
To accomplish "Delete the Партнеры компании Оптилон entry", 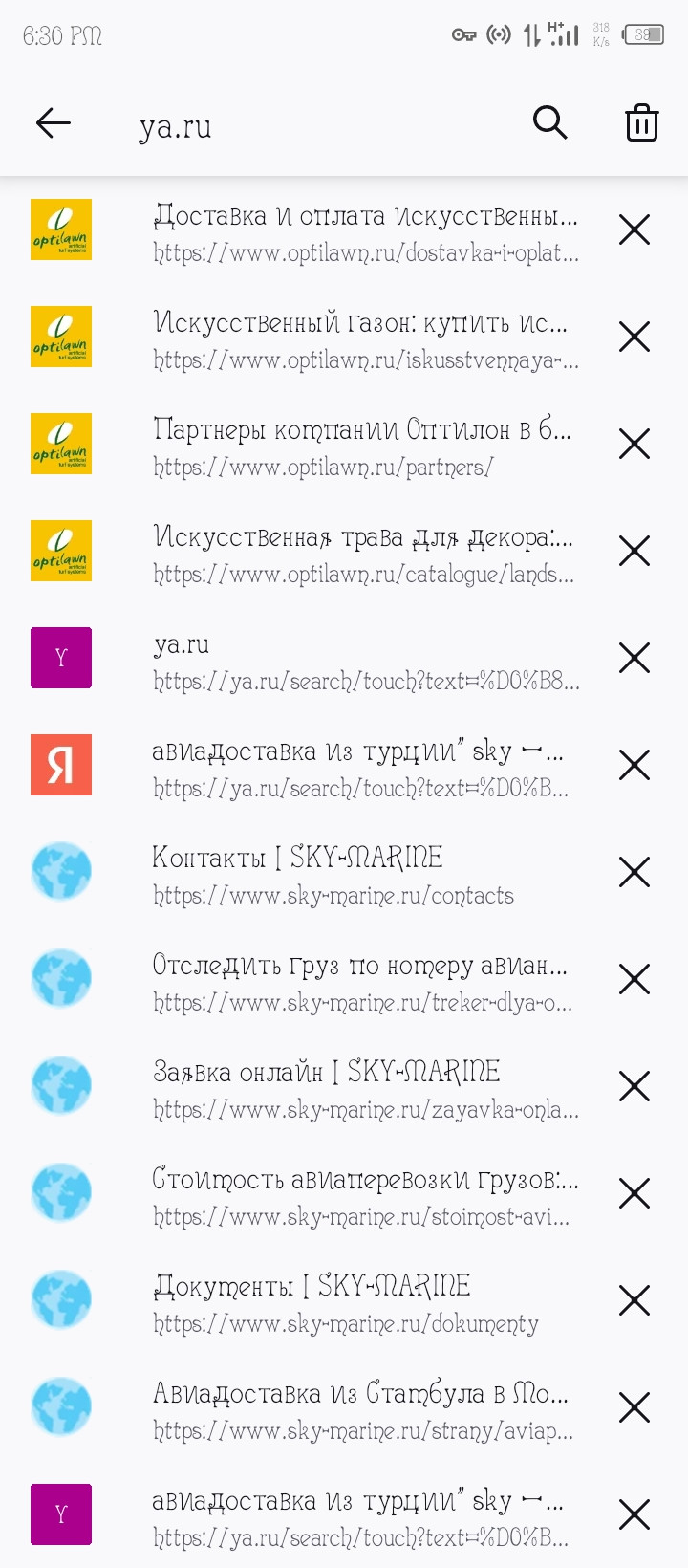I will coord(634,444).
